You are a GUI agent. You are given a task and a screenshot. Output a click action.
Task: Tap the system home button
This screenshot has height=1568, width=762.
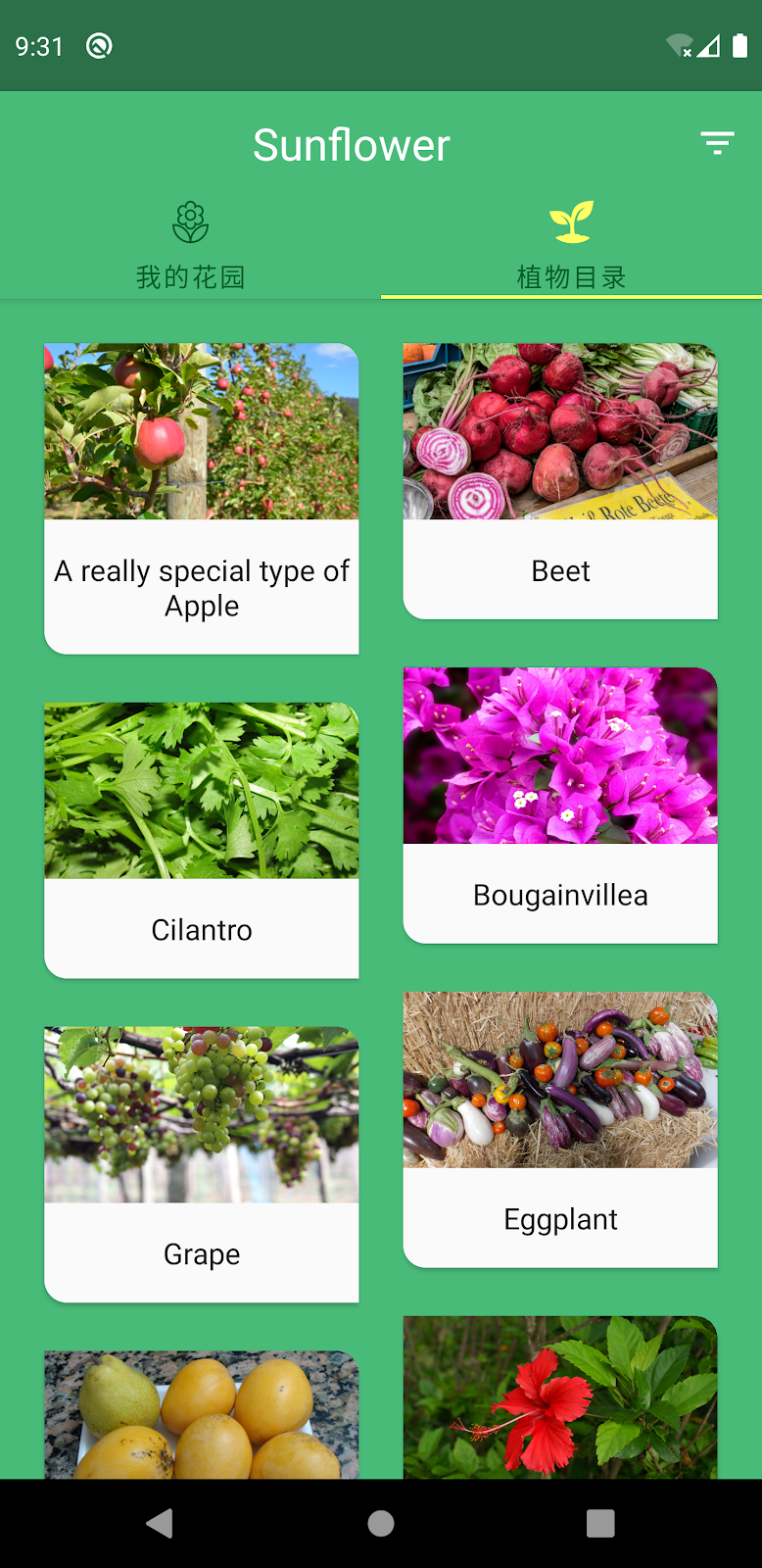[381, 1523]
